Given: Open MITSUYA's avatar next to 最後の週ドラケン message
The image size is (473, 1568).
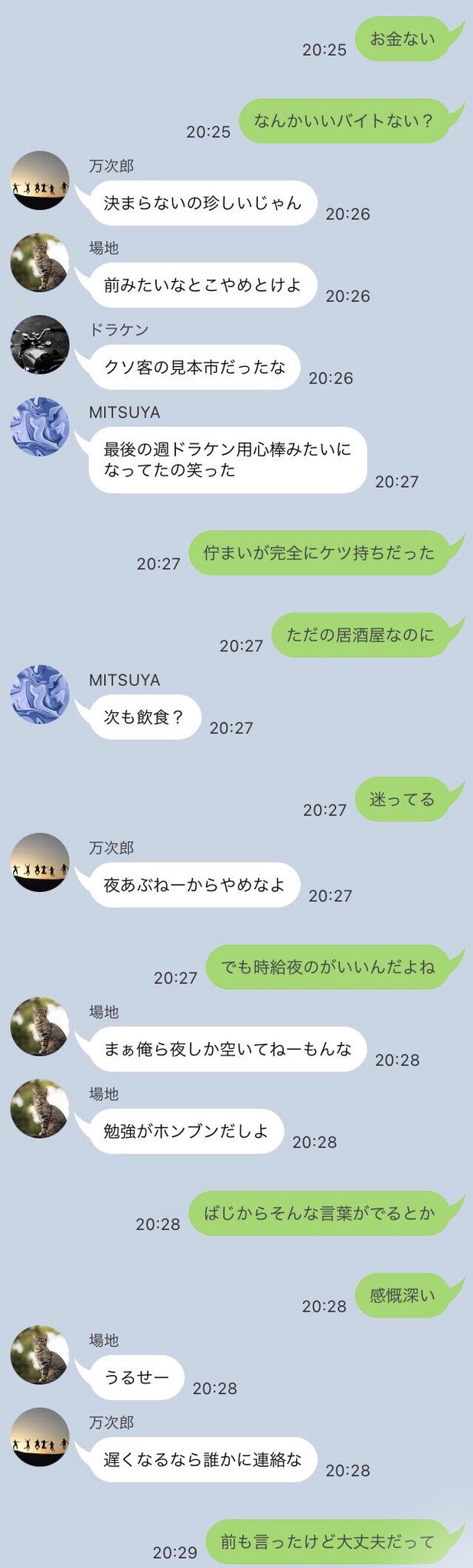Looking at the screenshot, I should [40, 426].
